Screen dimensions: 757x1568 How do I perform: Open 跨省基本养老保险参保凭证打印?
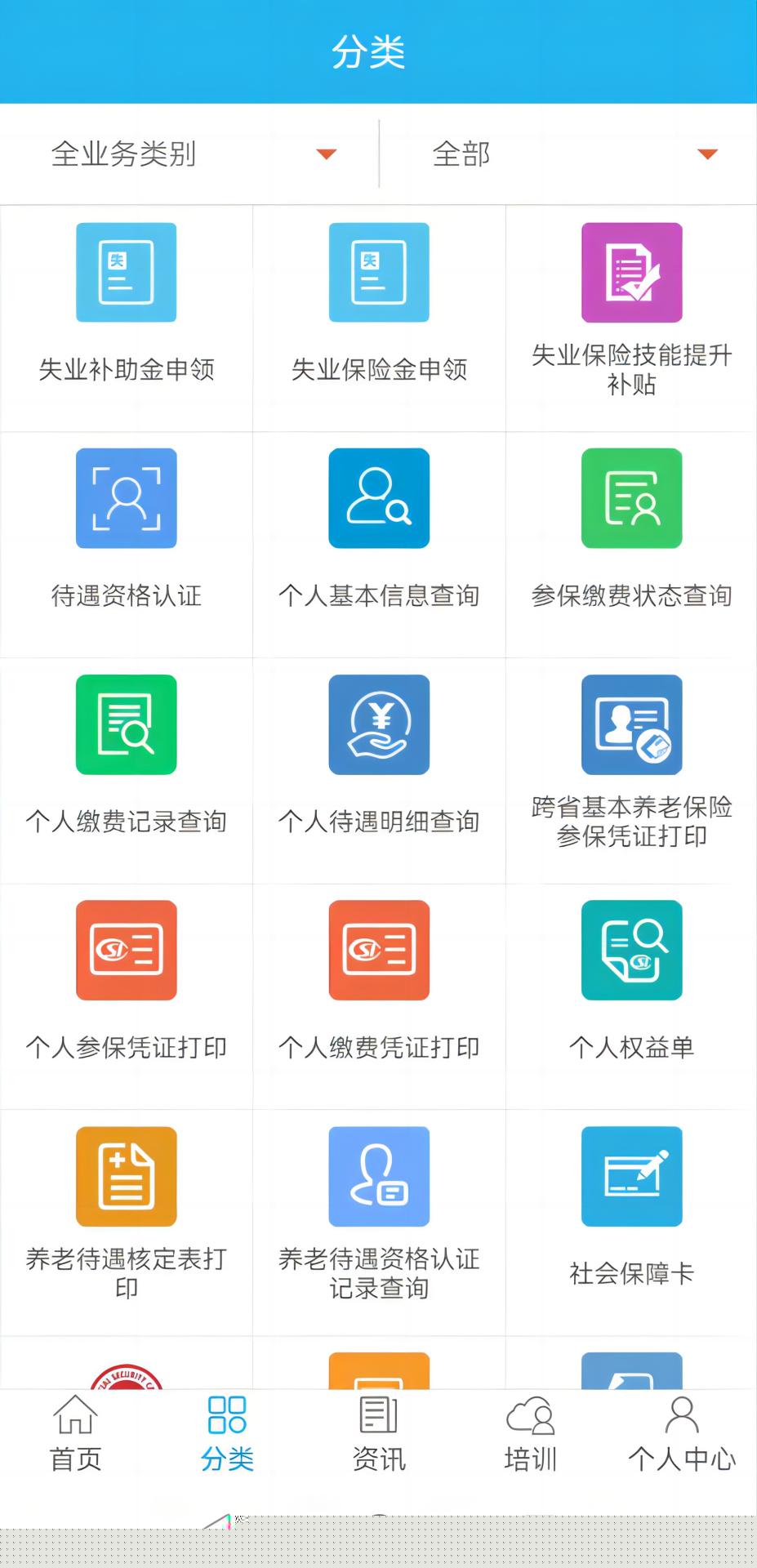click(631, 769)
